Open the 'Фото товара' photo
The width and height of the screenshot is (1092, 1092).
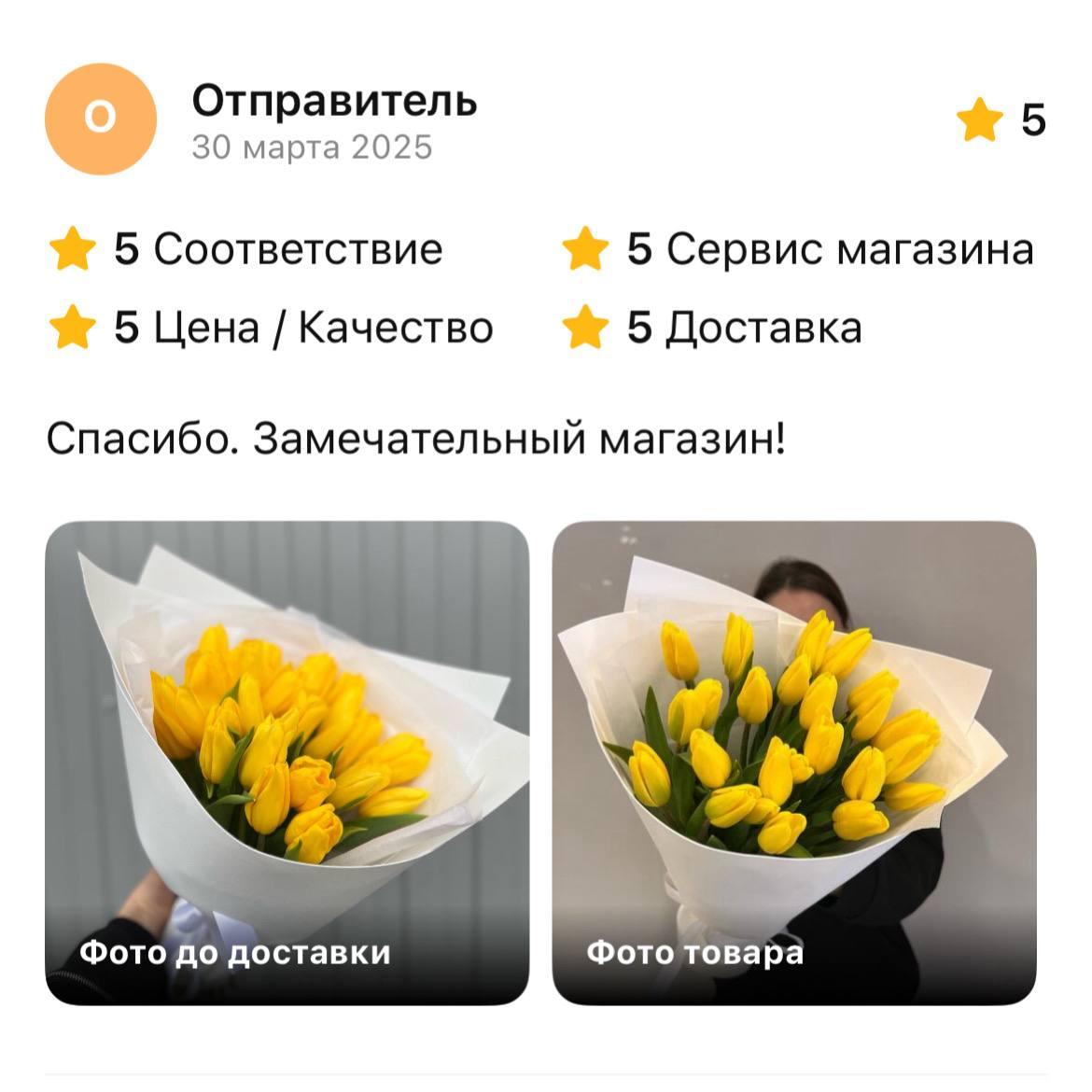pyautogui.click(x=793, y=763)
